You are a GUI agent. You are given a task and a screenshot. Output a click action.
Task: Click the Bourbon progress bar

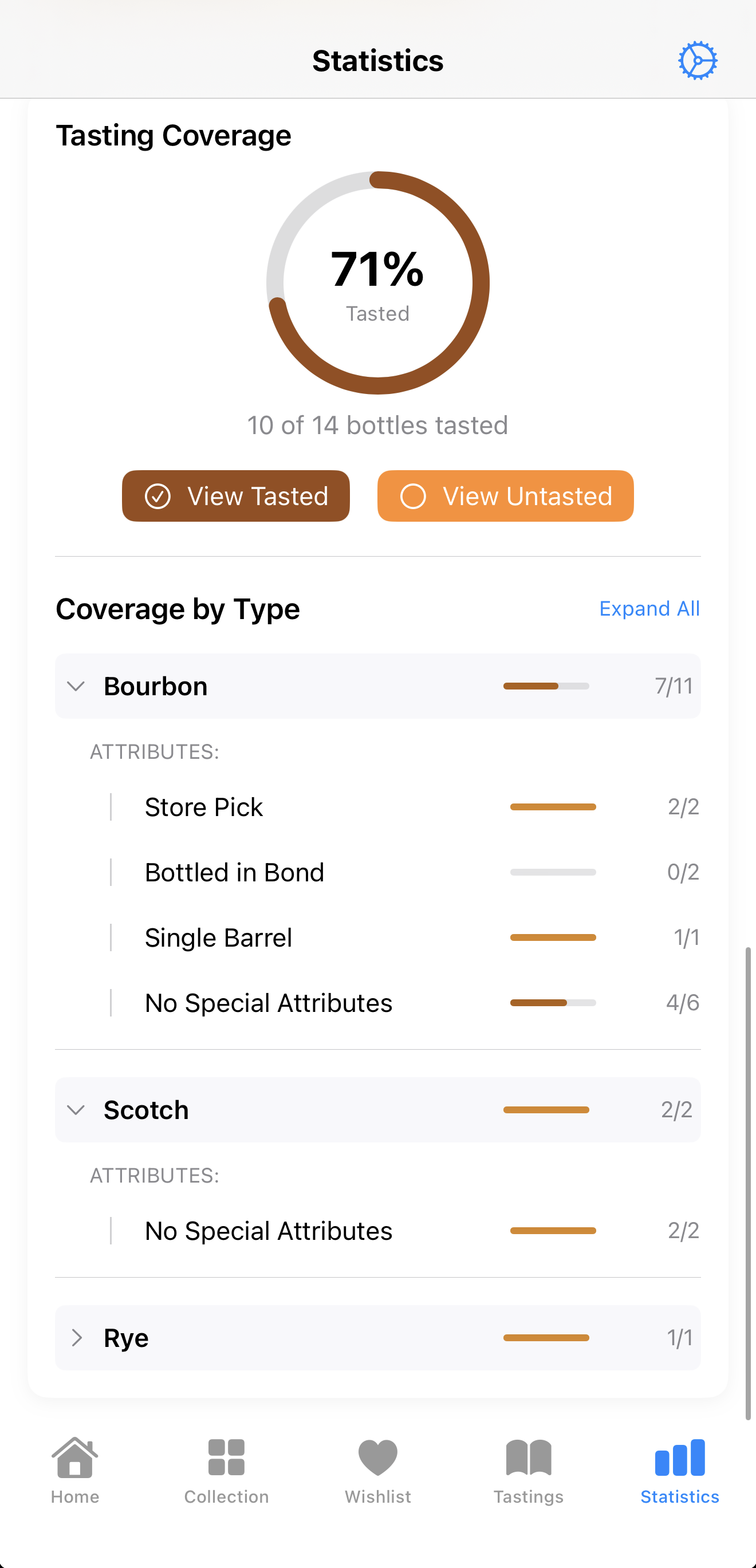(x=545, y=686)
